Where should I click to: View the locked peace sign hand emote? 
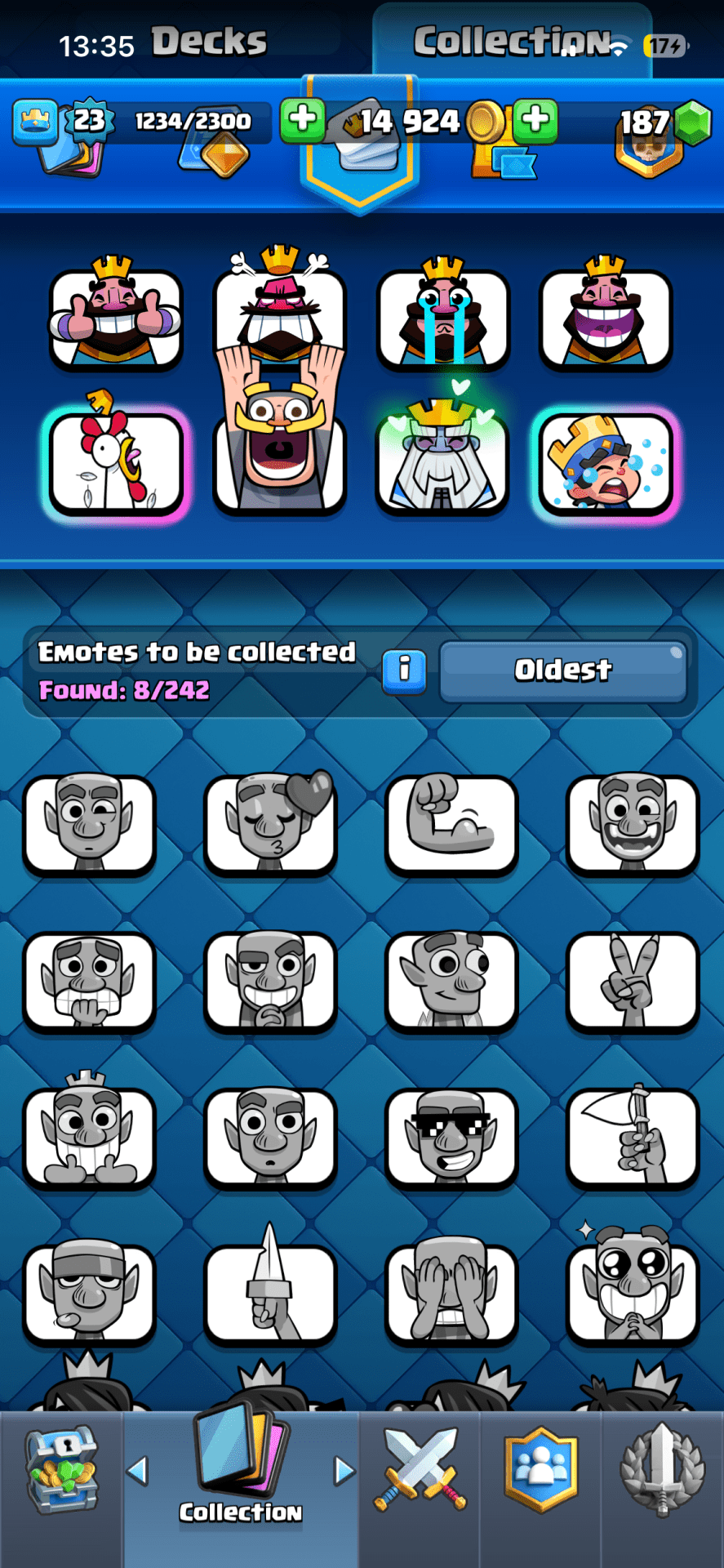[x=633, y=980]
